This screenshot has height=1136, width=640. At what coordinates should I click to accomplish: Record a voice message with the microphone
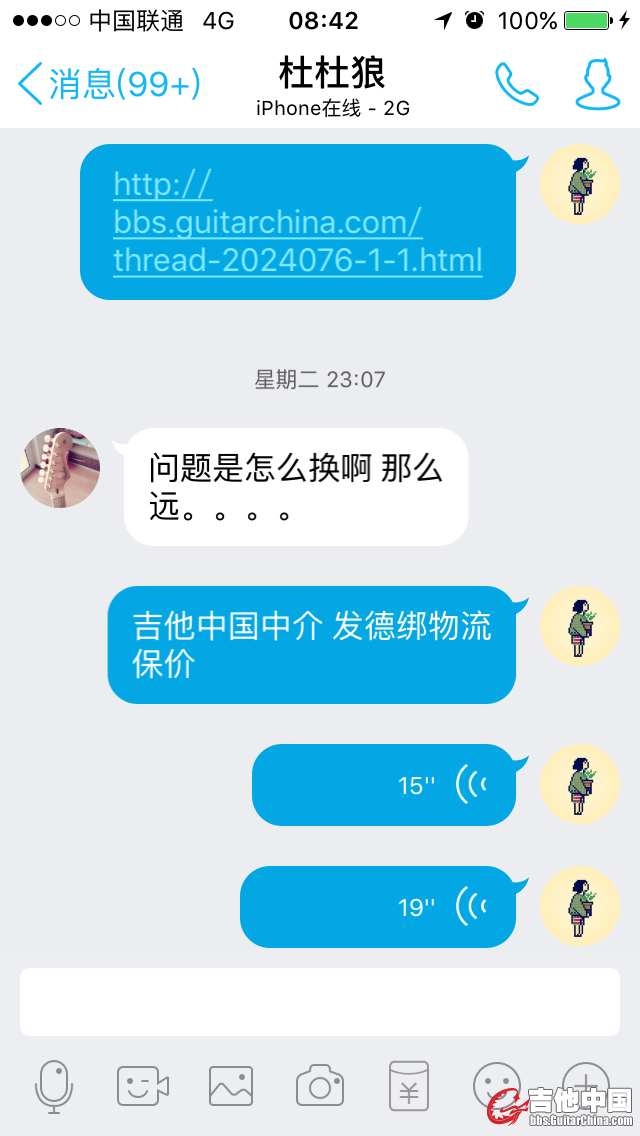[x=54, y=1086]
